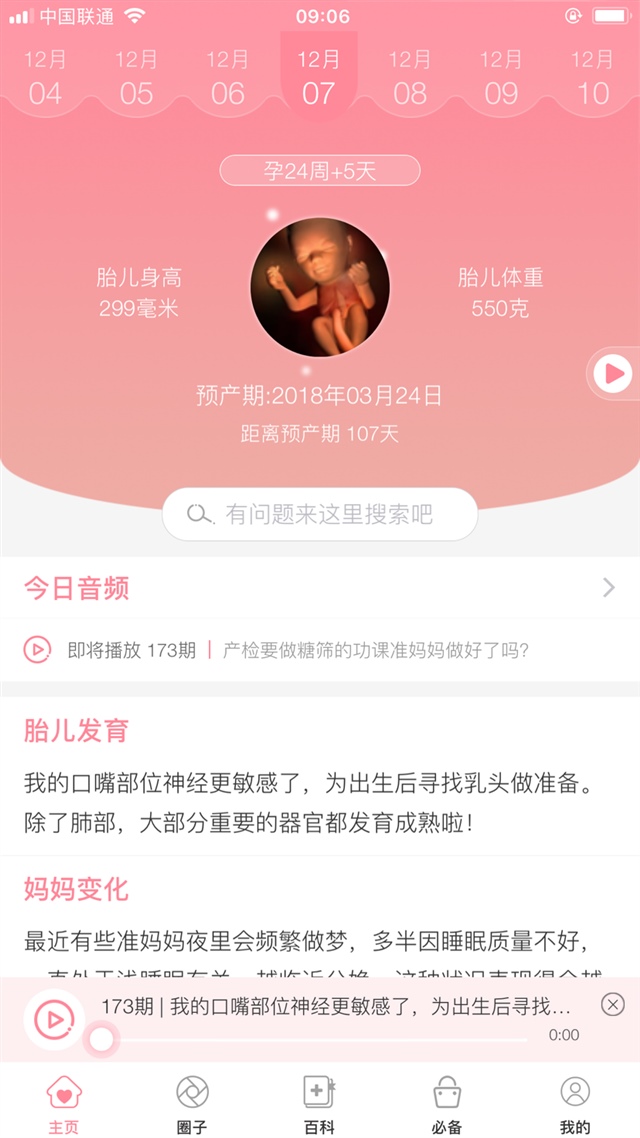
Task: Play the 173期 track in the mini player
Action: 53,1019
